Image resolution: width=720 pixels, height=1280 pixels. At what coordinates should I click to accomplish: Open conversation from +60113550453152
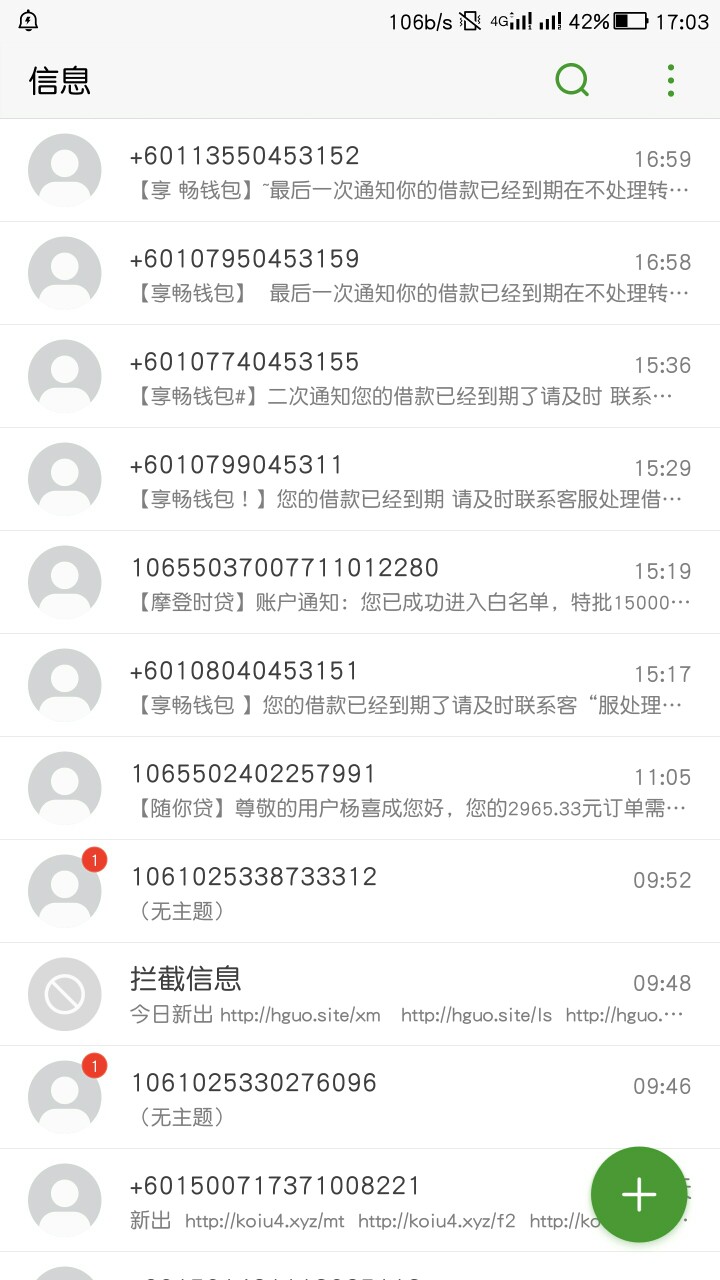pos(360,170)
